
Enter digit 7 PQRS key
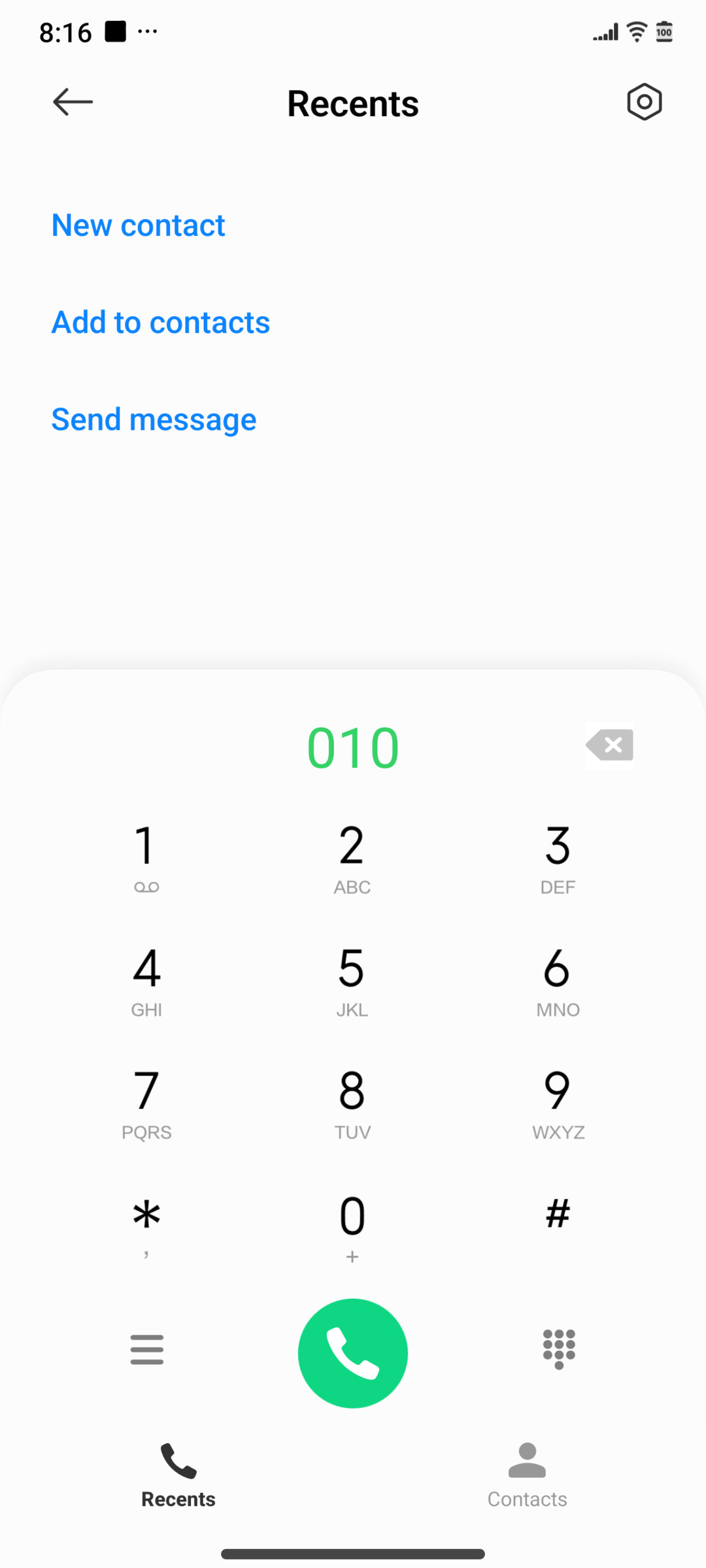pyautogui.click(x=146, y=1103)
